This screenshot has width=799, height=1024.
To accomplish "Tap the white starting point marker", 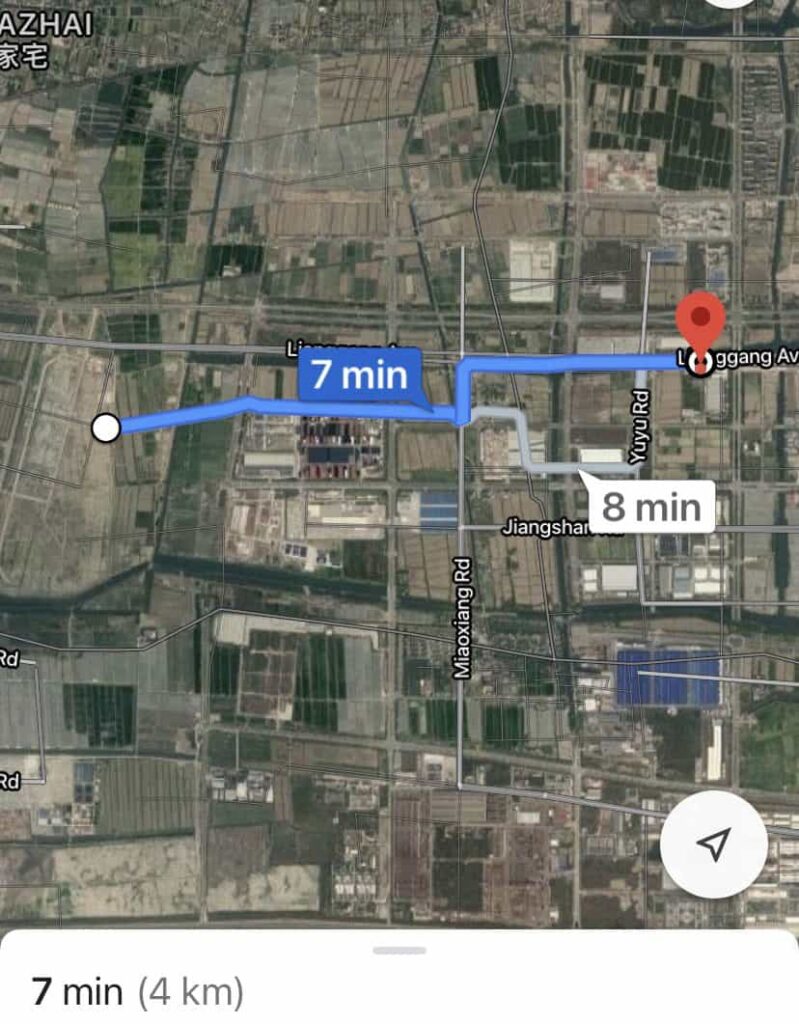I will coord(106,428).
